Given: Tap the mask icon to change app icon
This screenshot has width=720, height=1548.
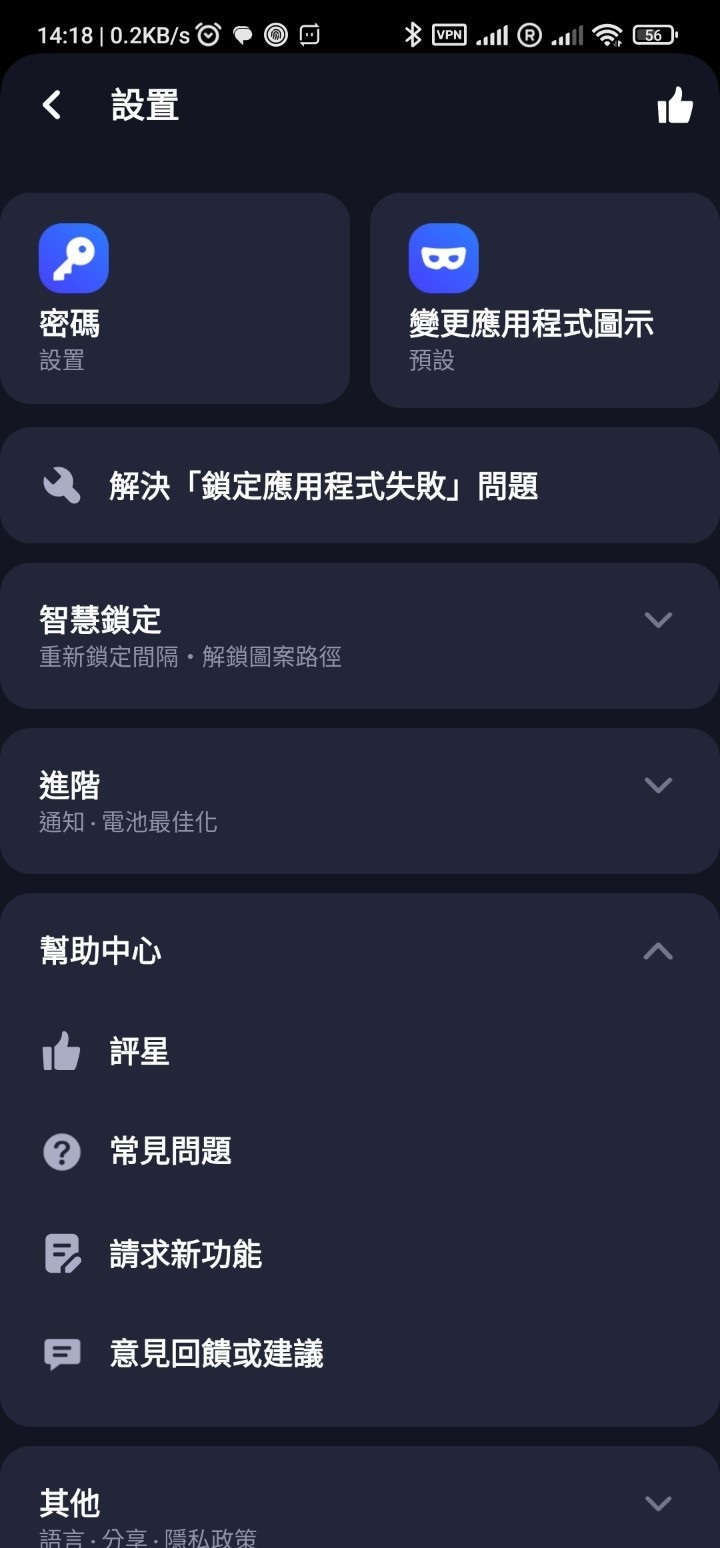Looking at the screenshot, I should point(443,257).
